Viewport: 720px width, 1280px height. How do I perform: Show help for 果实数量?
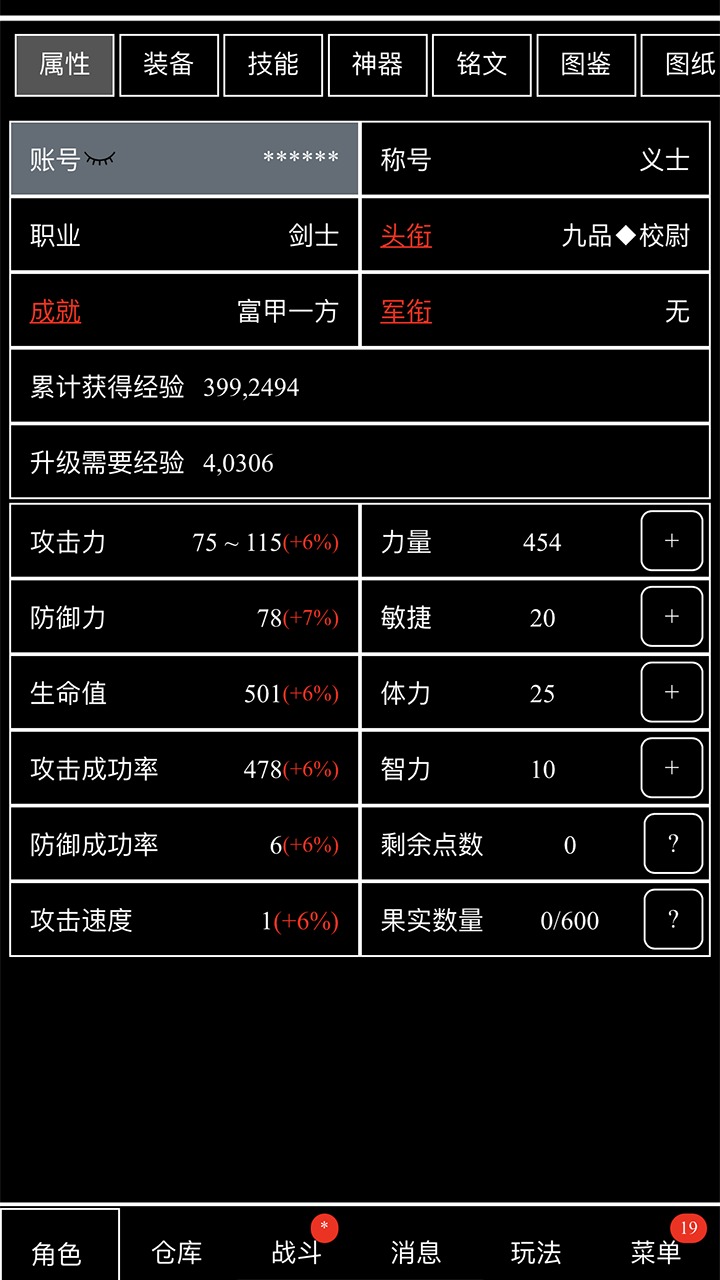tap(672, 919)
